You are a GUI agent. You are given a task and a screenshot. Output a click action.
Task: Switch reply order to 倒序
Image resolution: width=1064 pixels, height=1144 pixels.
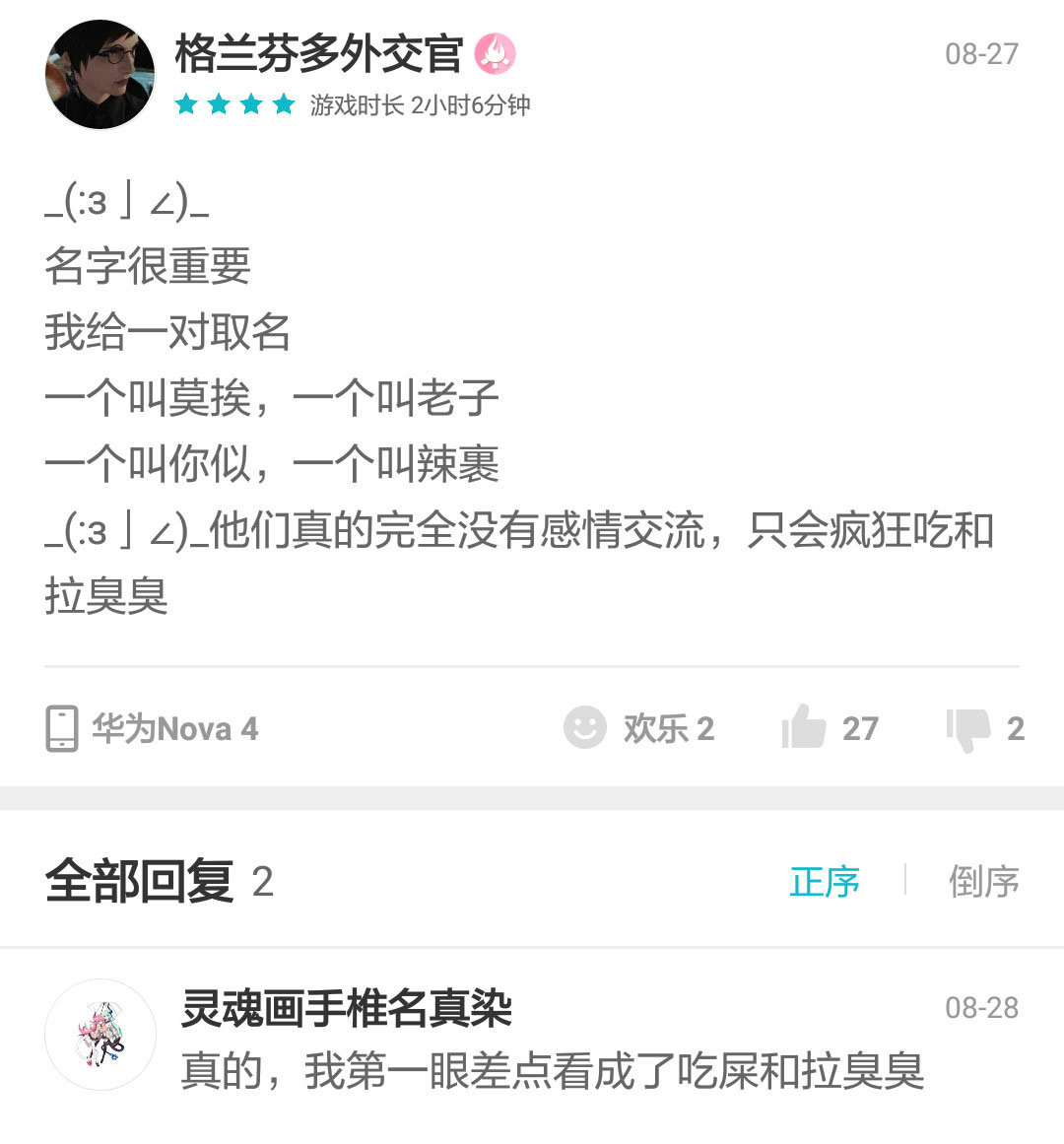[983, 881]
